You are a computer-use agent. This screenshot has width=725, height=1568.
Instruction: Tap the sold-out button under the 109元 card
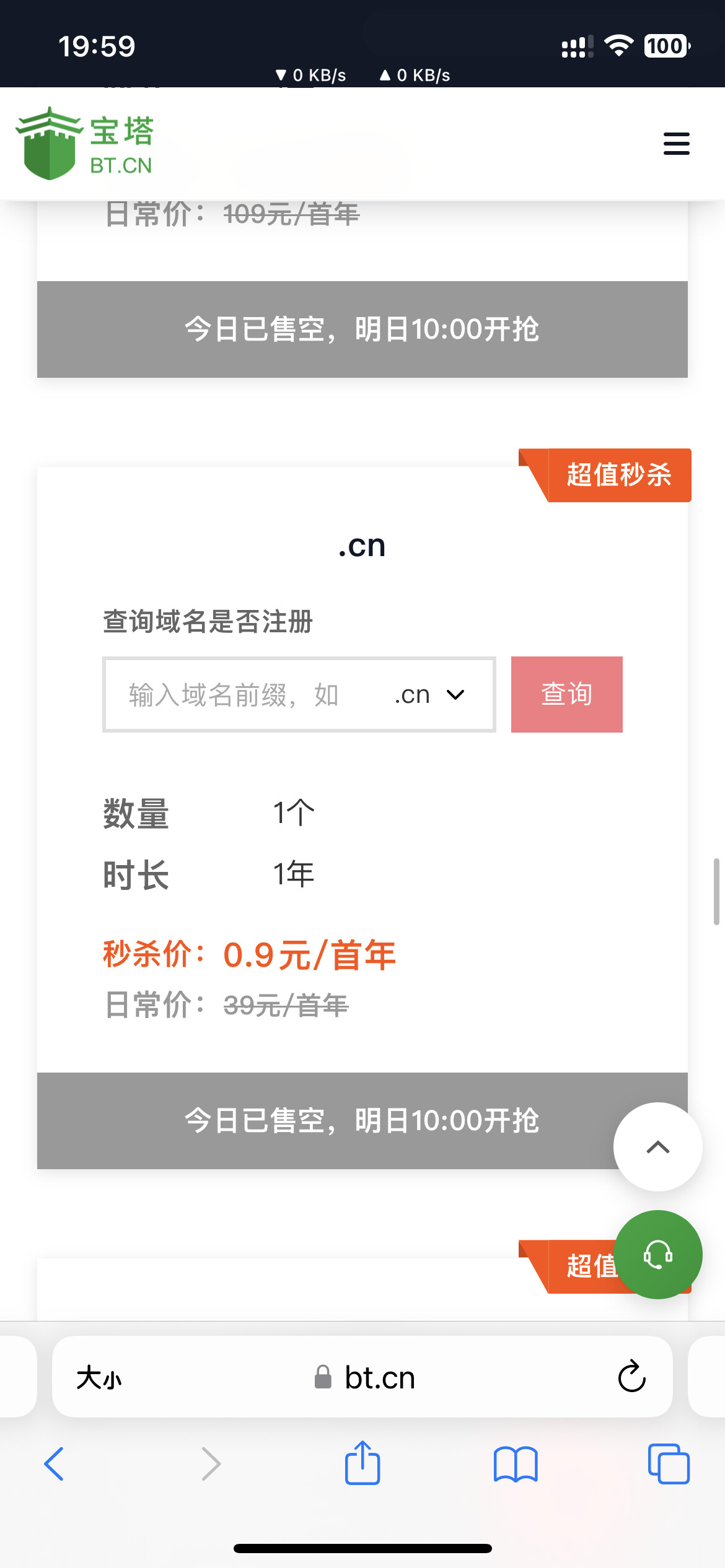coord(362,329)
